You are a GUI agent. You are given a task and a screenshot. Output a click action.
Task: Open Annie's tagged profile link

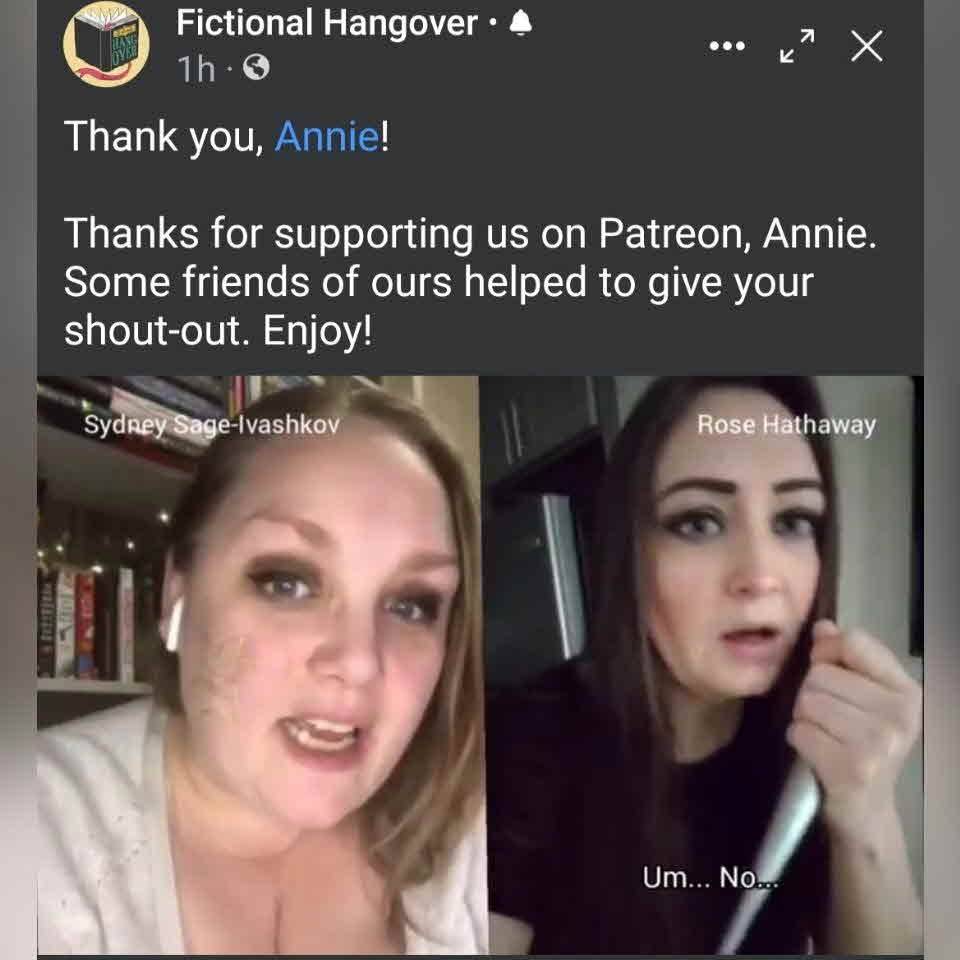[x=326, y=137]
